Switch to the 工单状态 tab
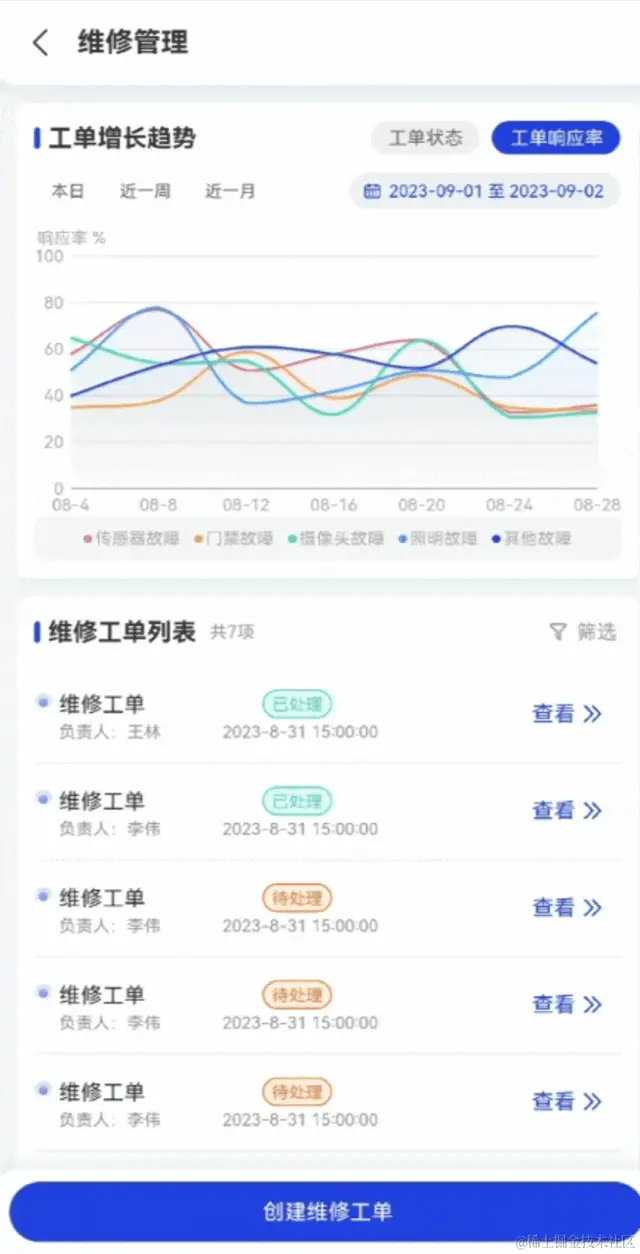Viewport: 640px width, 1254px height. pos(425,138)
